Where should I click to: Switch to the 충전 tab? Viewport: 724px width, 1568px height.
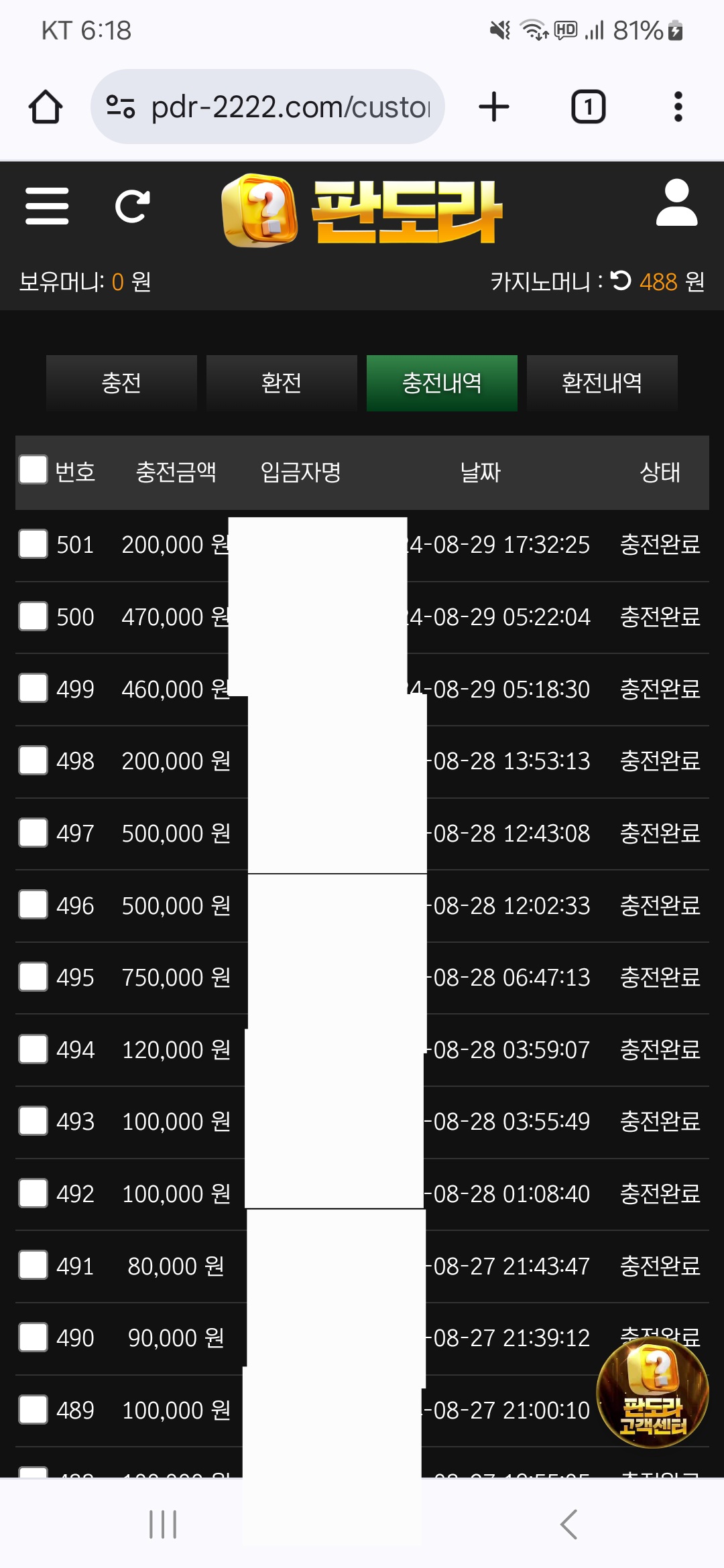(121, 383)
